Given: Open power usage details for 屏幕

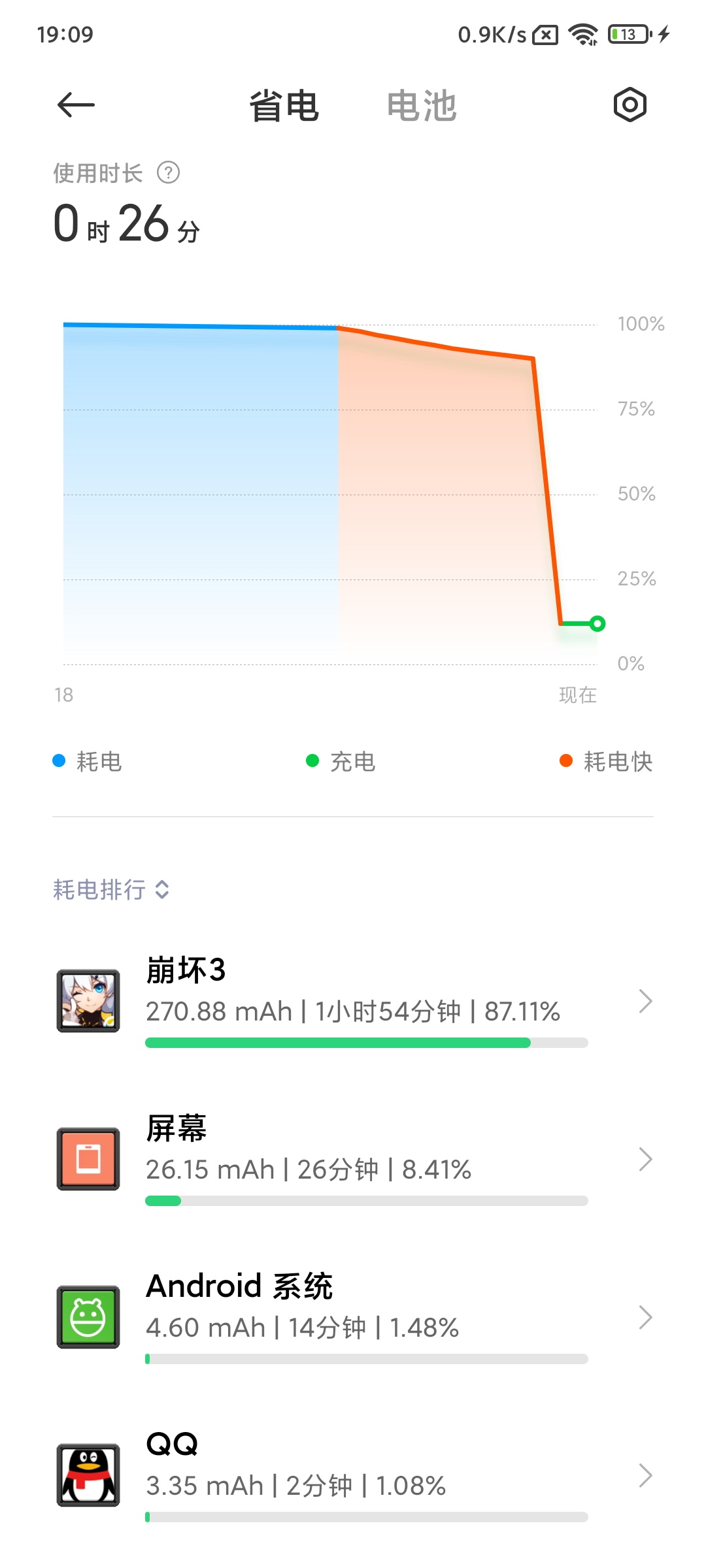Looking at the screenshot, I should coord(353,1159).
